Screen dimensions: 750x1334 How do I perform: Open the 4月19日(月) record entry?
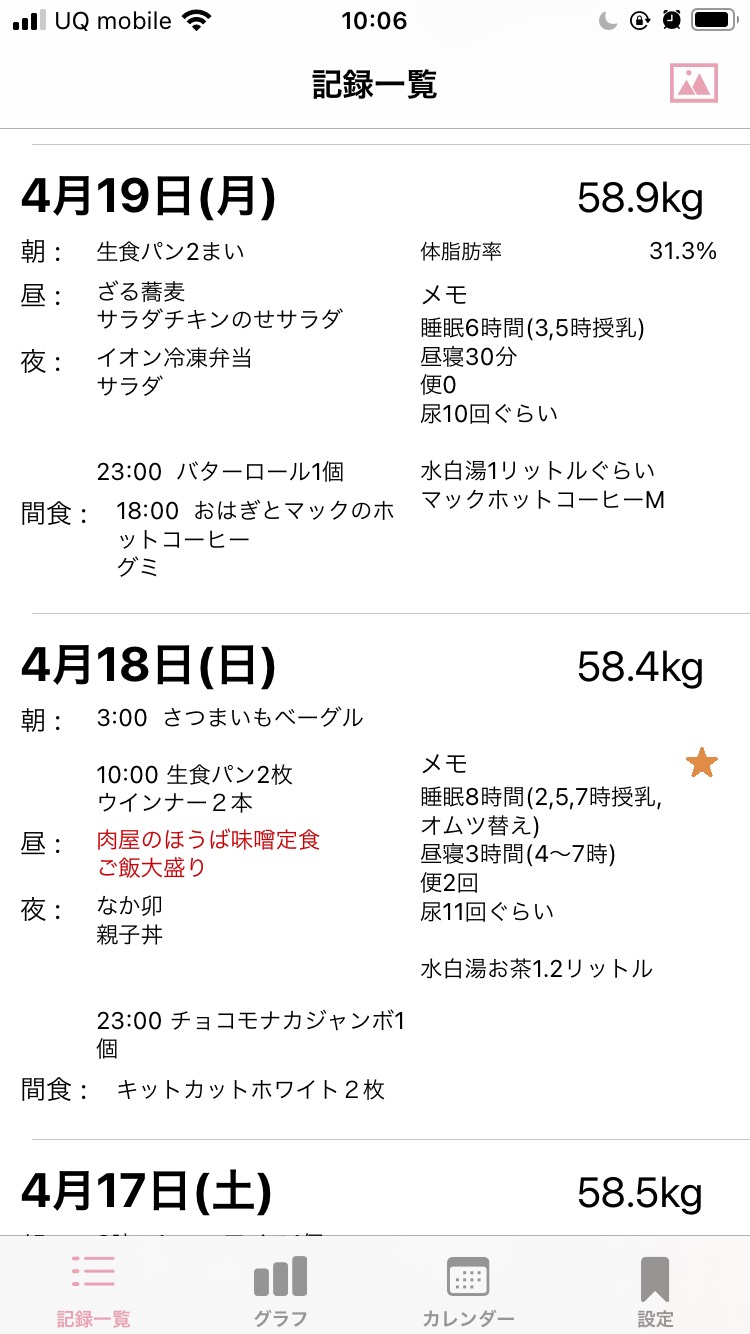click(x=375, y=379)
